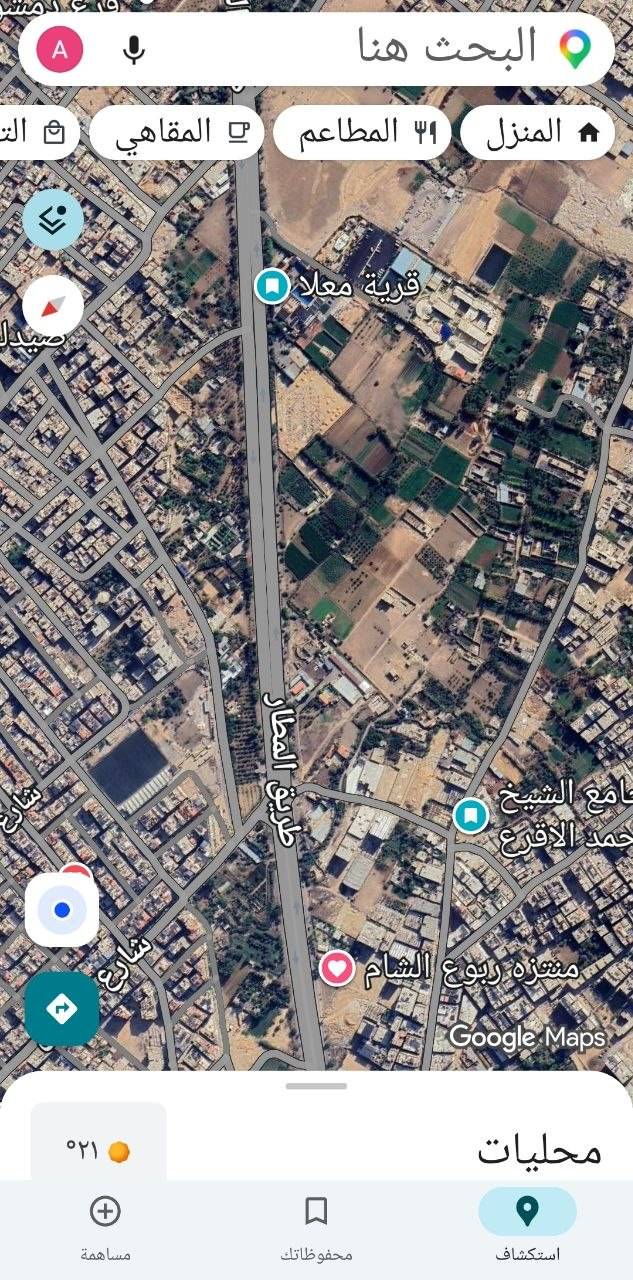Open directions floating button
633x1280 pixels.
point(62,1008)
